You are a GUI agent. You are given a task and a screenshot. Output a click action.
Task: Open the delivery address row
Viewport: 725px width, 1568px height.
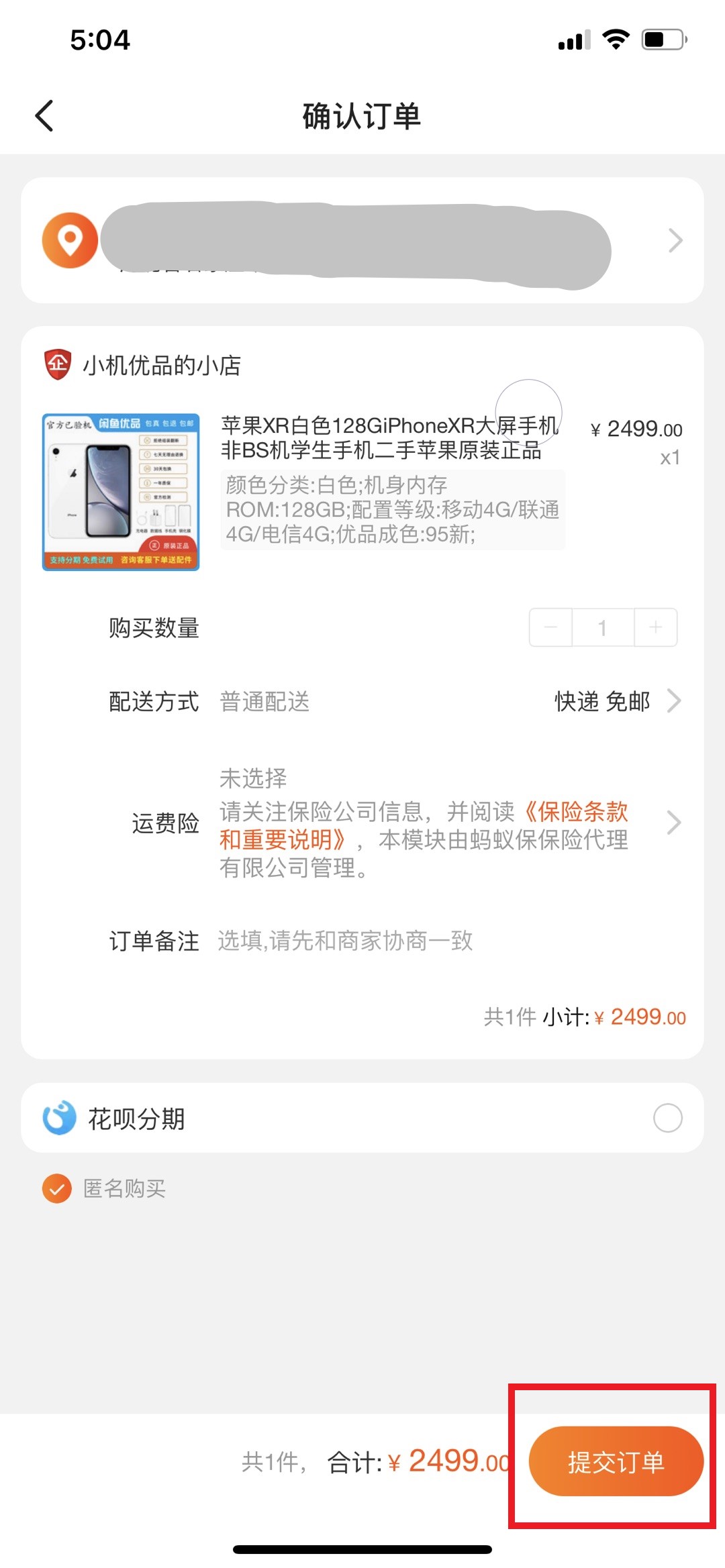click(362, 240)
